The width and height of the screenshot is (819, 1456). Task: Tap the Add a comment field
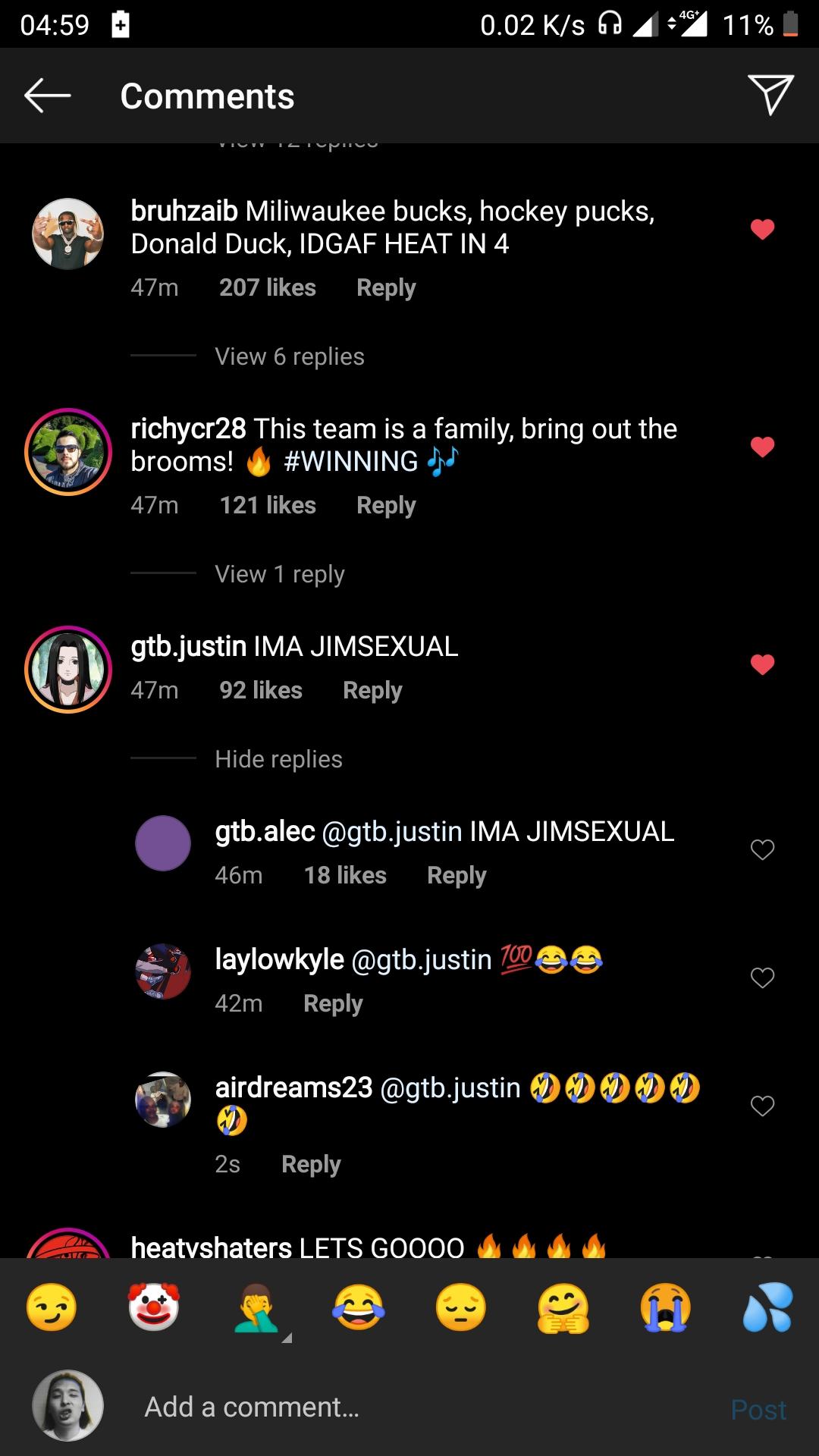pyautogui.click(x=425, y=1407)
